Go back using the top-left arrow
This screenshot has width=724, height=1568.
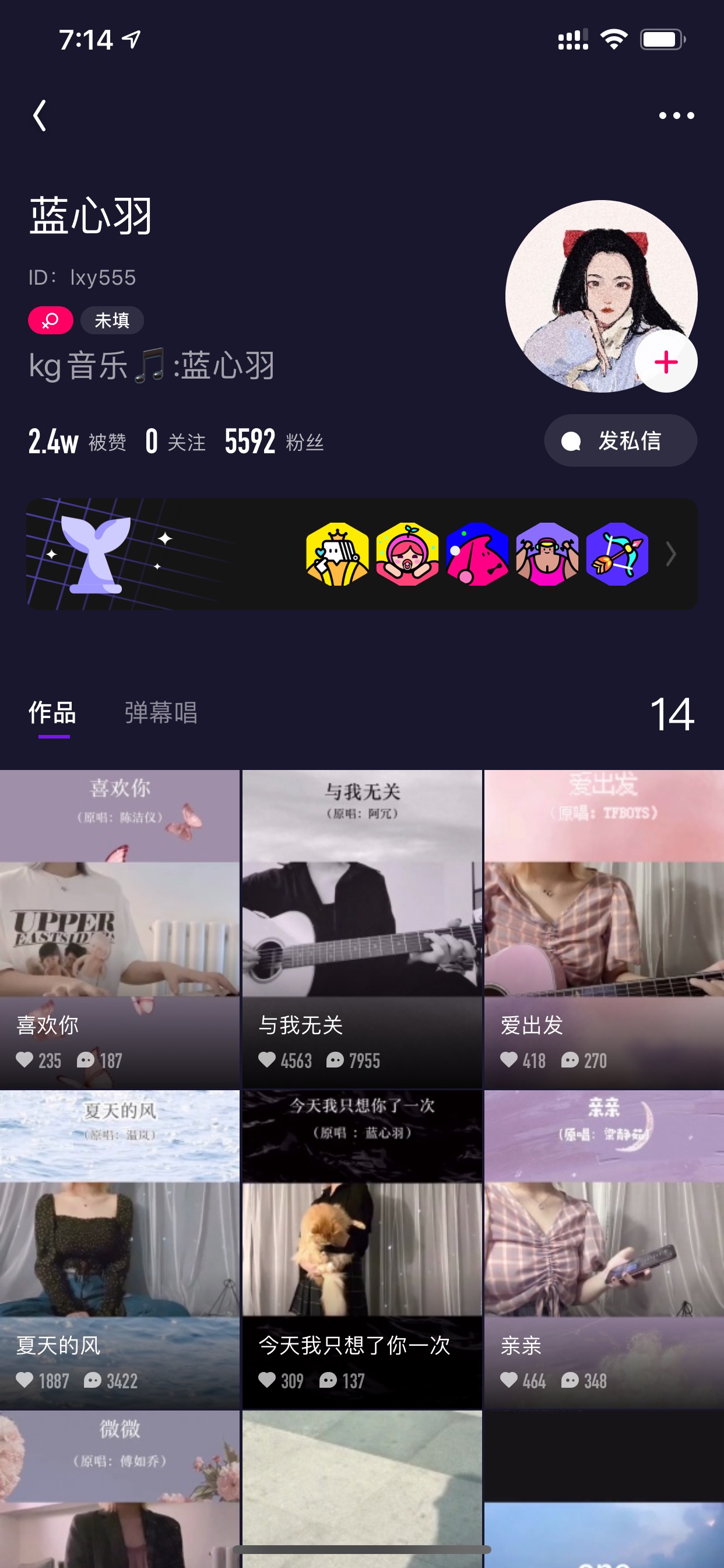coord(40,115)
